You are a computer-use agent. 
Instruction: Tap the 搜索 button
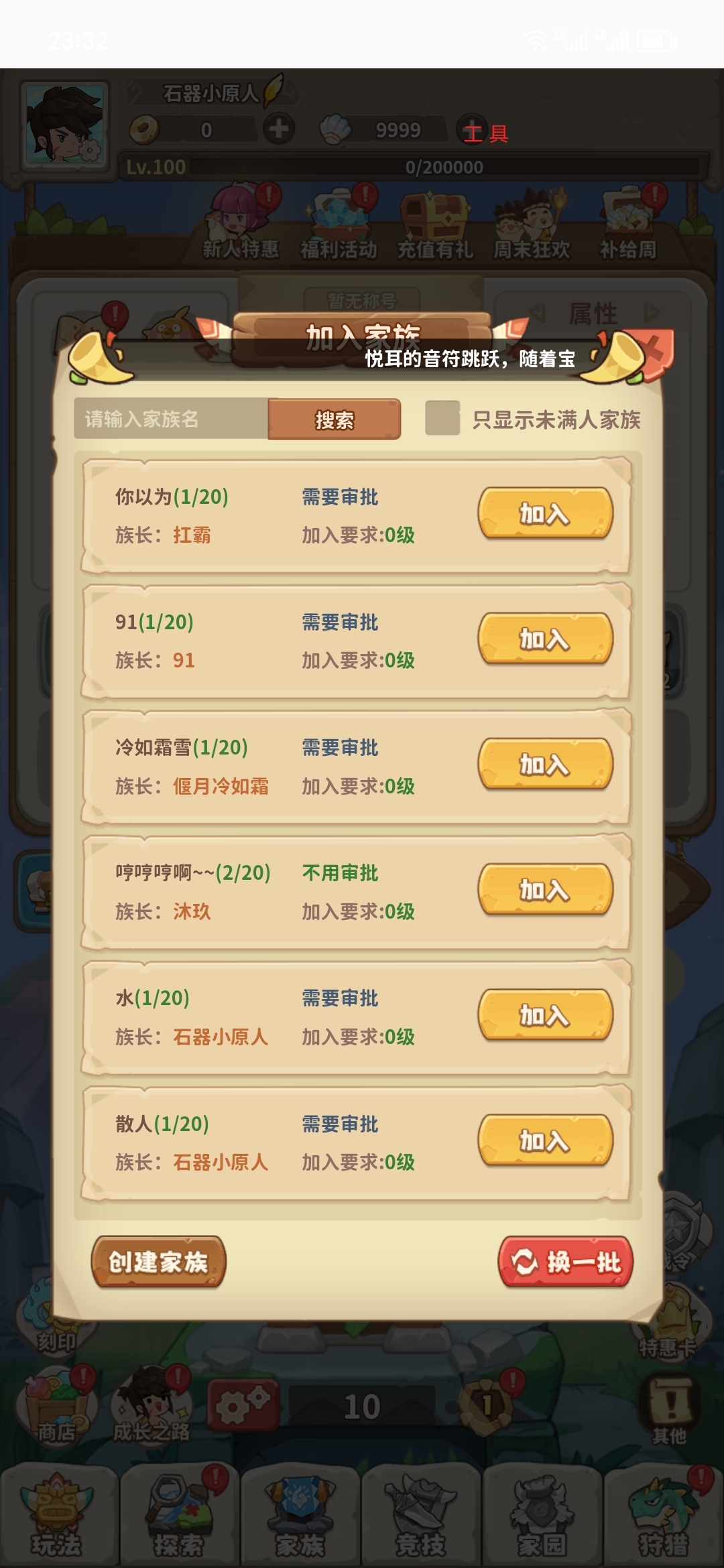click(x=334, y=419)
